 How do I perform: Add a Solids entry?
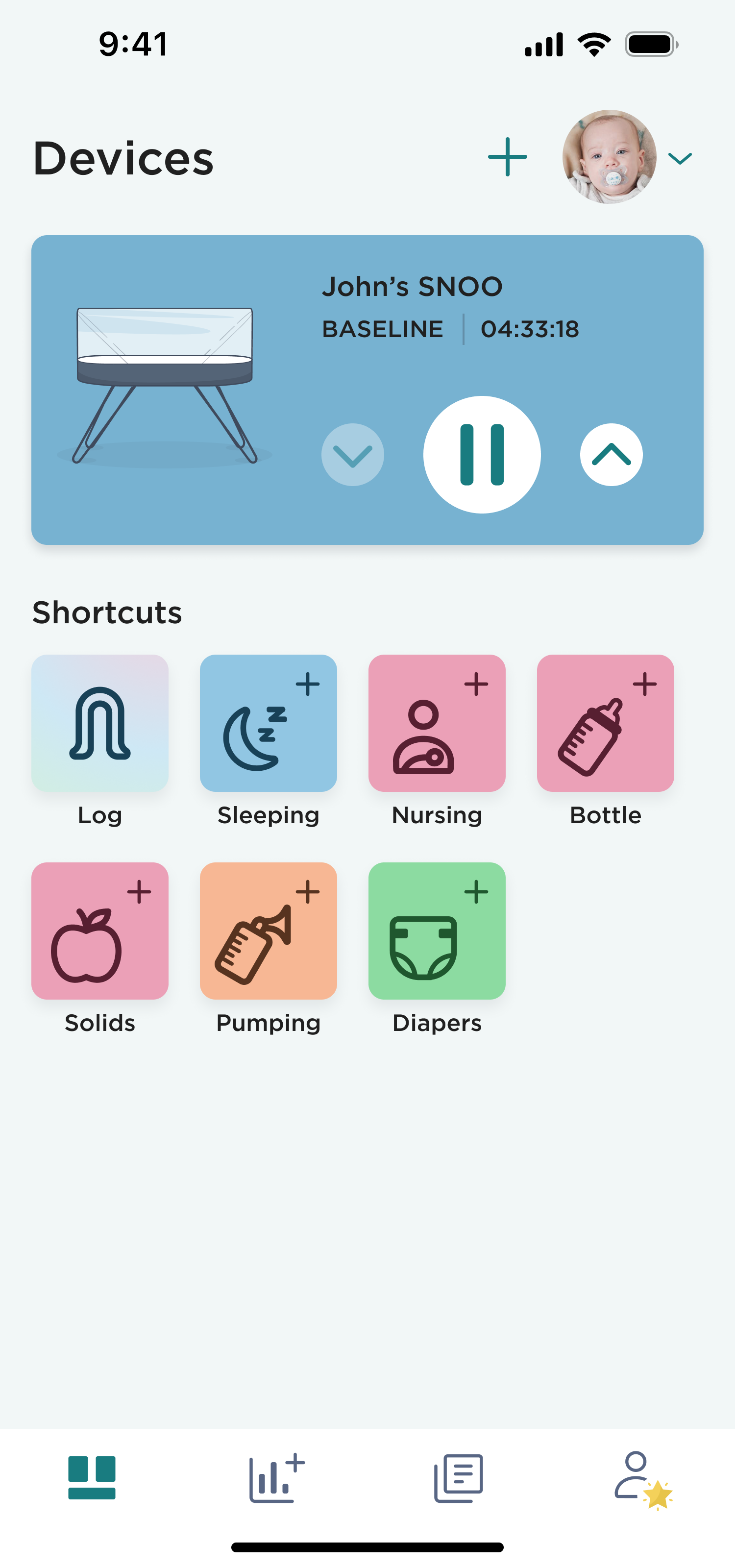[x=100, y=931]
